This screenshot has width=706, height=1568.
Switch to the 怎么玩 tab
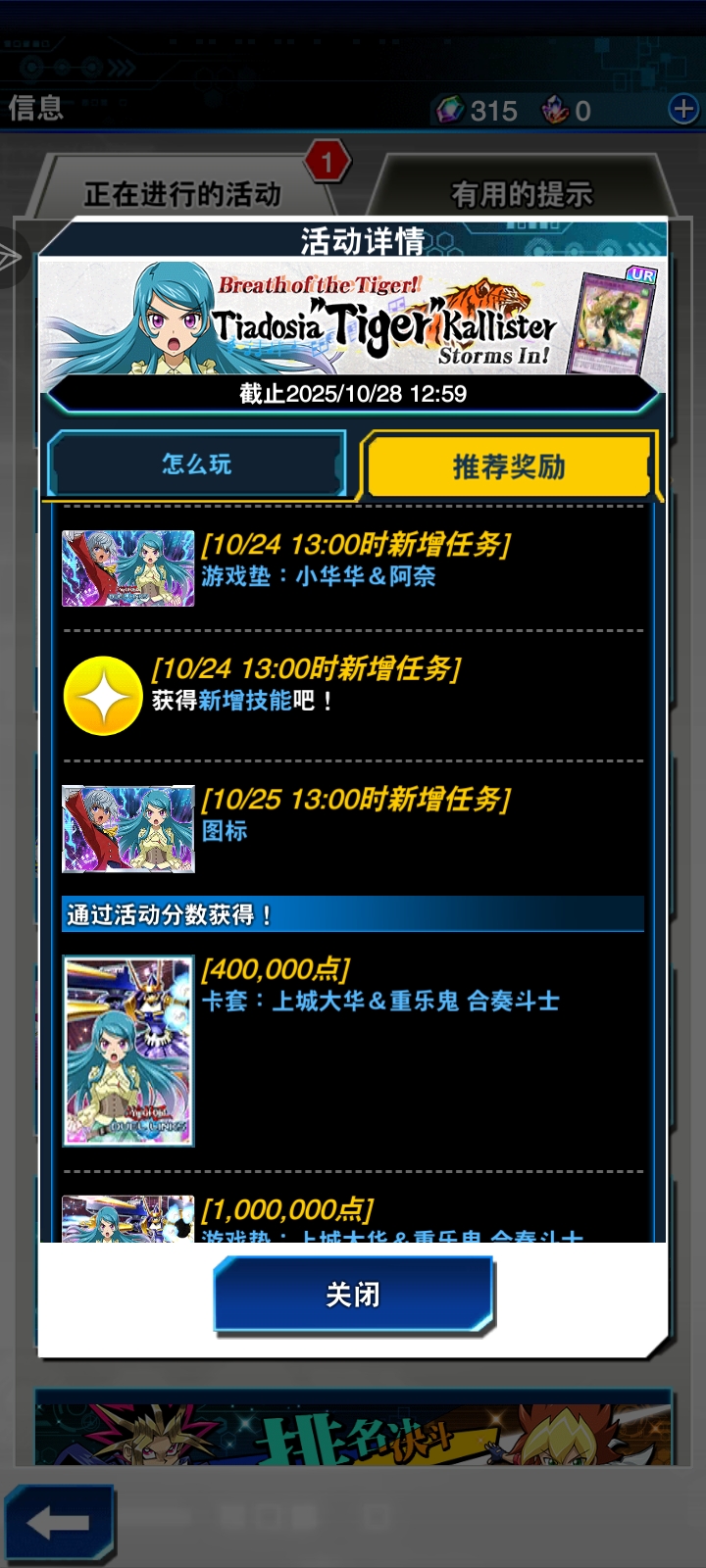coord(196,465)
